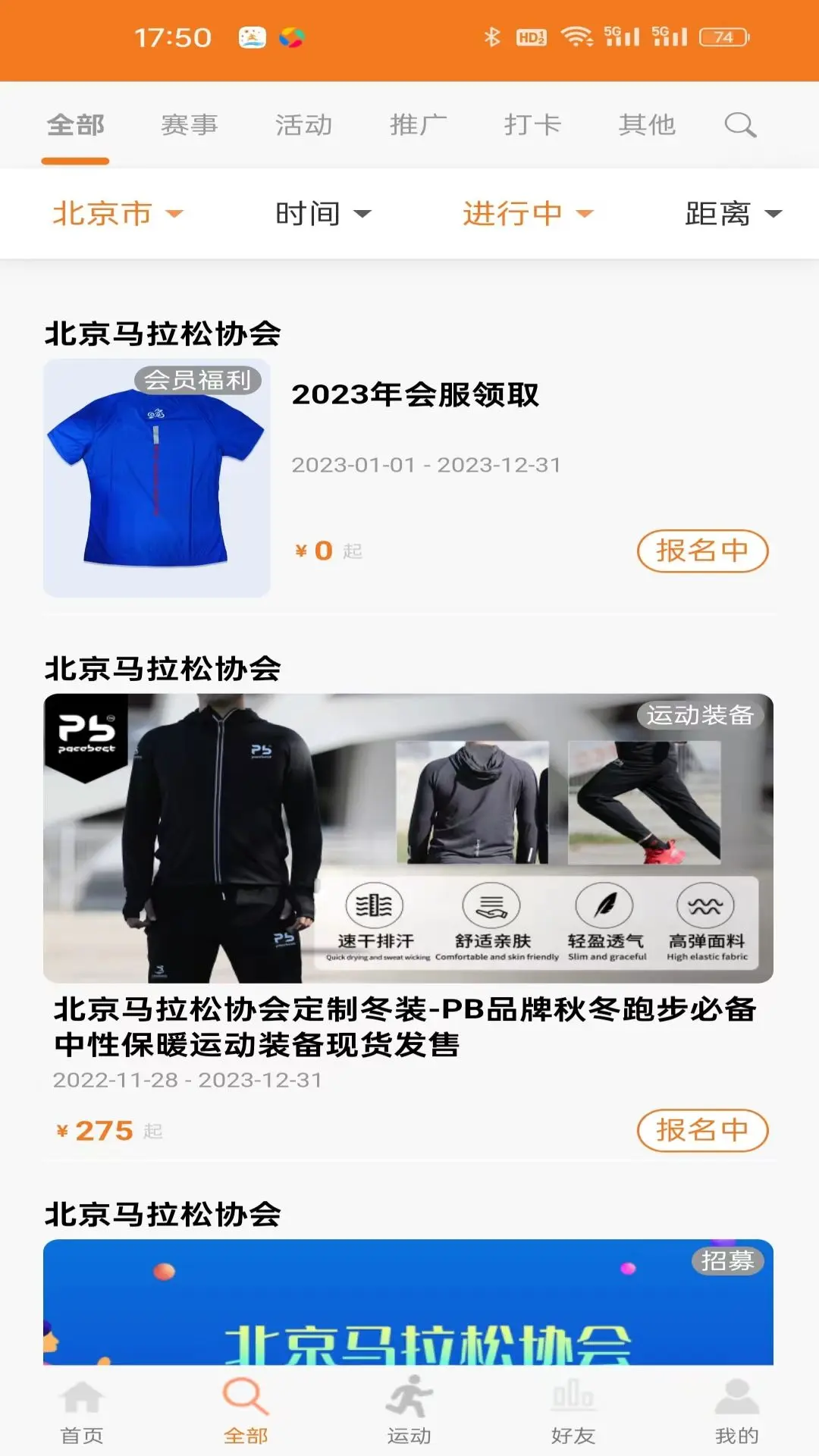Screen dimensions: 819x1456
Task: Go to the 首页 home tab
Action: point(82,1412)
